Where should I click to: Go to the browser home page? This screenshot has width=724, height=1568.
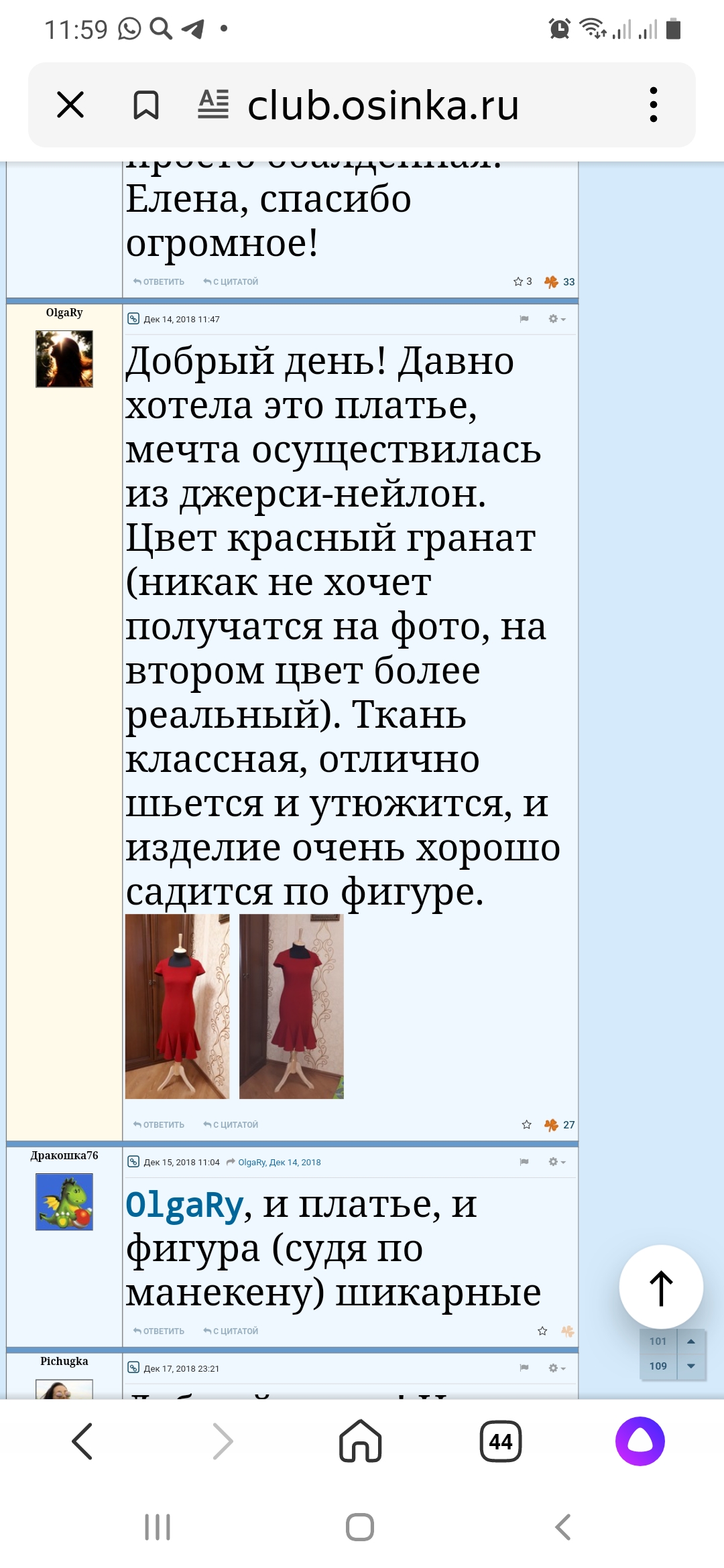pos(361,1441)
